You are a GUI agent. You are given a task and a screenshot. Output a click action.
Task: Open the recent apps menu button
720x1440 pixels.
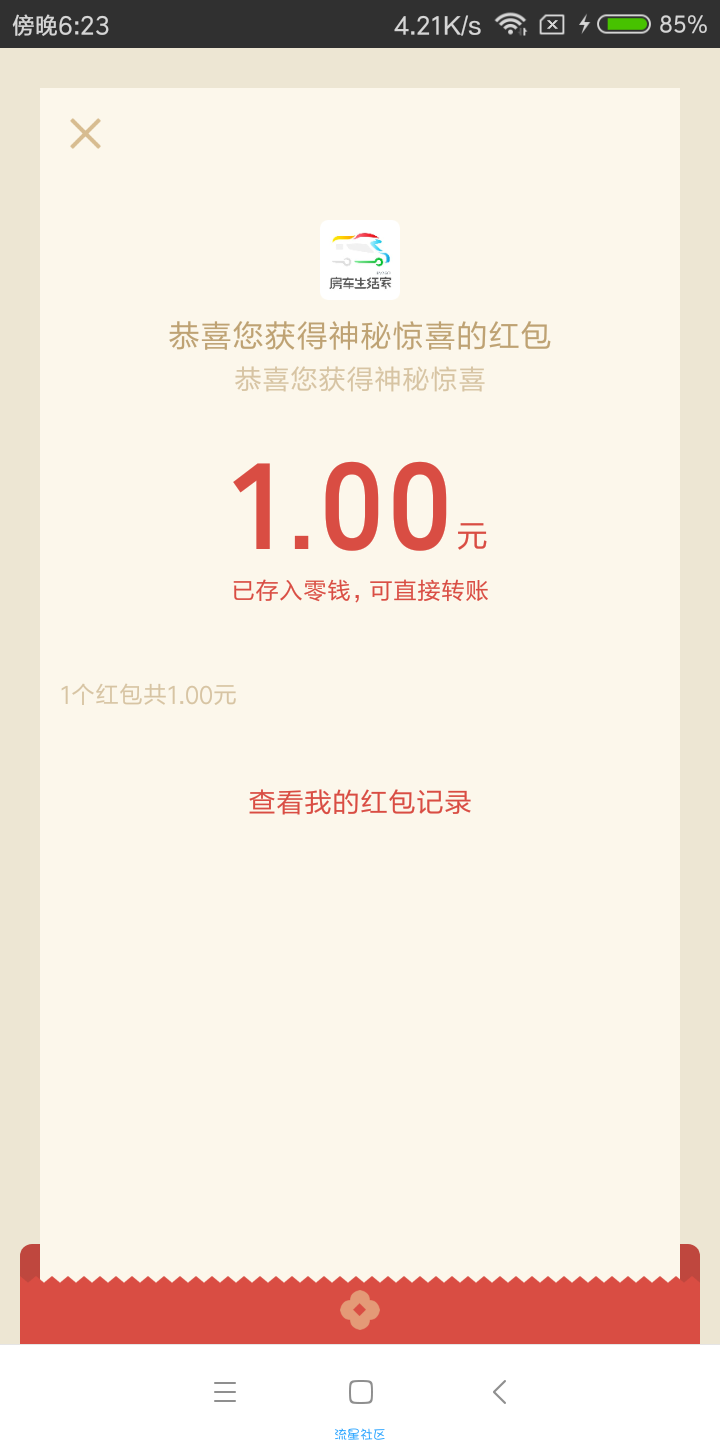tap(225, 1392)
